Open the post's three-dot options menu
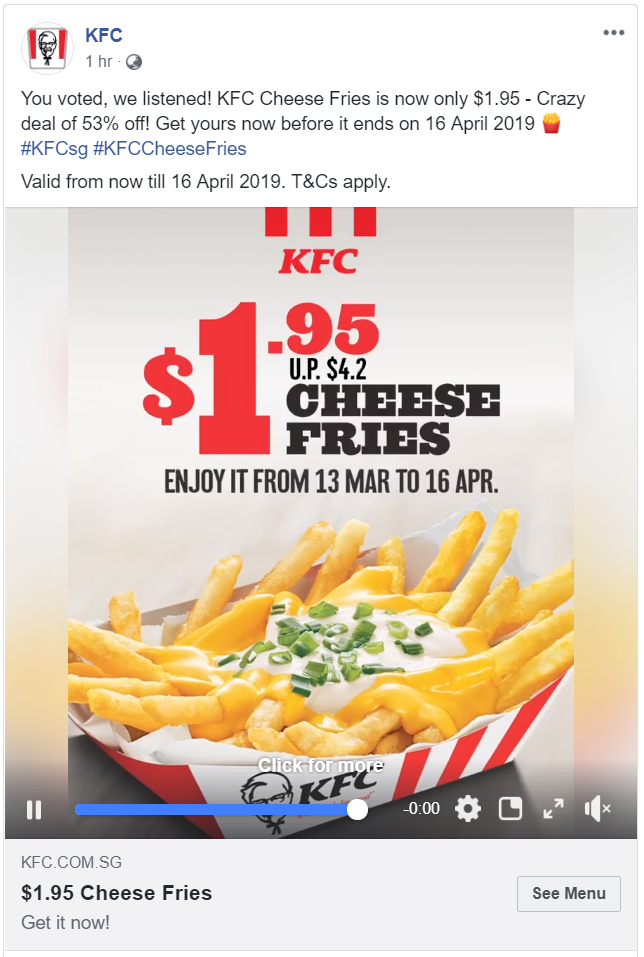644x957 pixels. coord(613,33)
